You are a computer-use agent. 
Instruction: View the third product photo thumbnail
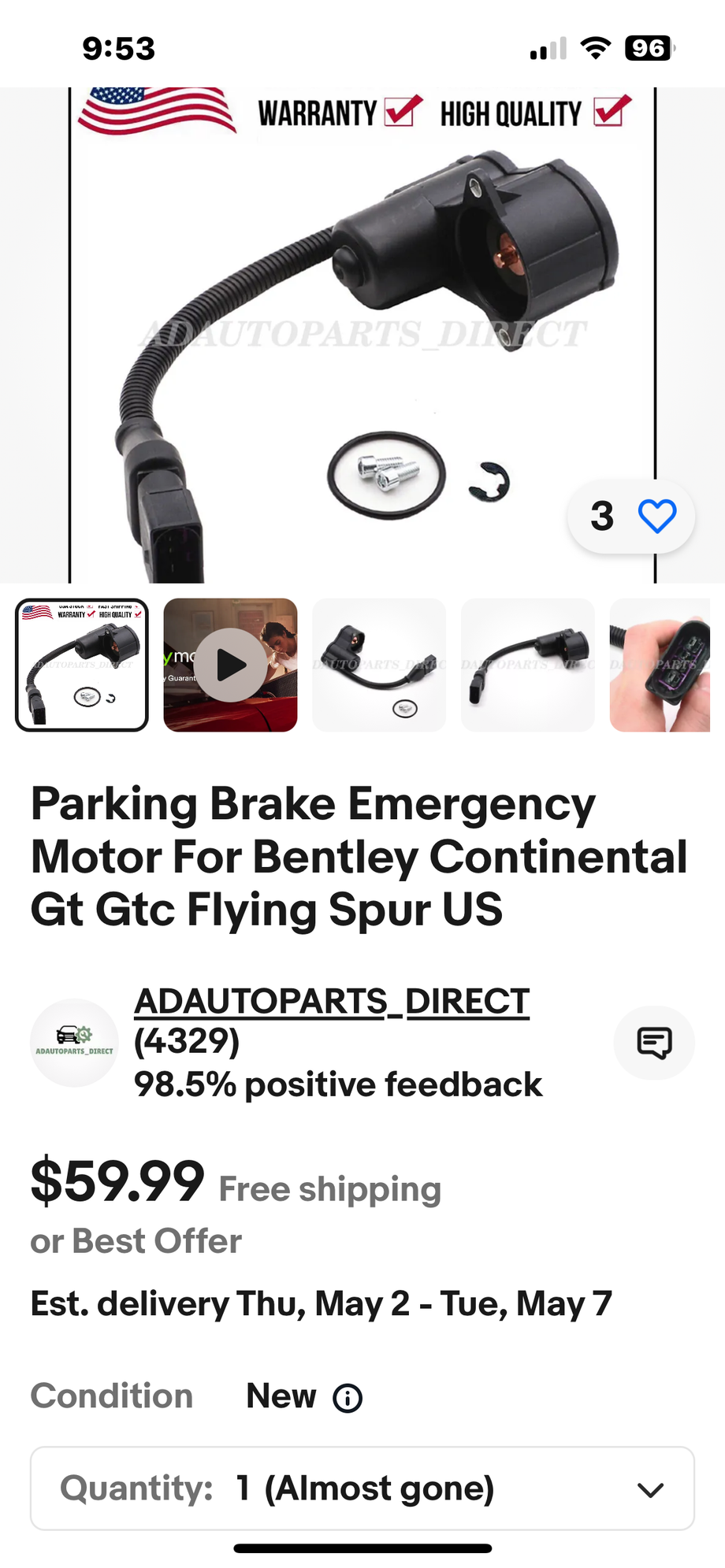click(x=379, y=665)
